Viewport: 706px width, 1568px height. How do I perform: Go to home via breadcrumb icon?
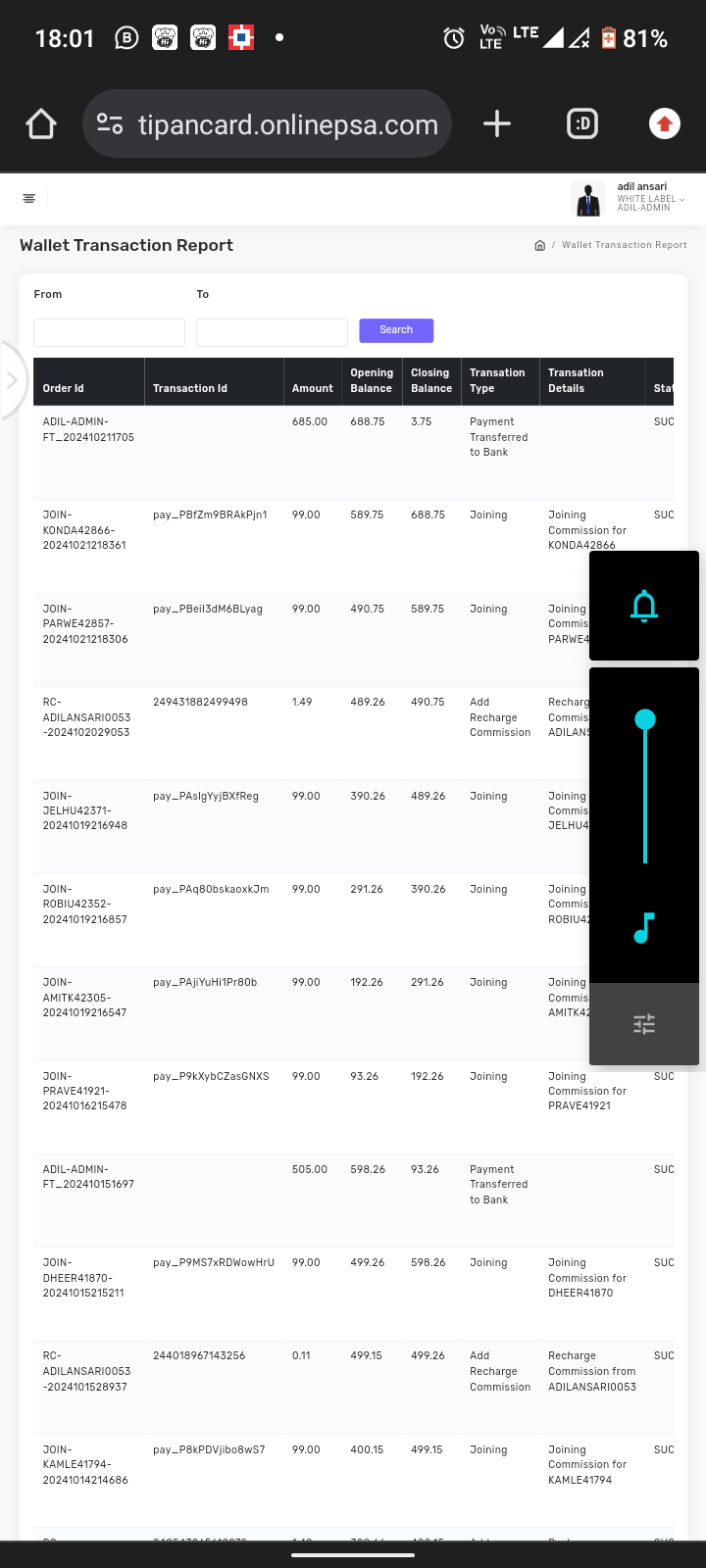point(539,245)
